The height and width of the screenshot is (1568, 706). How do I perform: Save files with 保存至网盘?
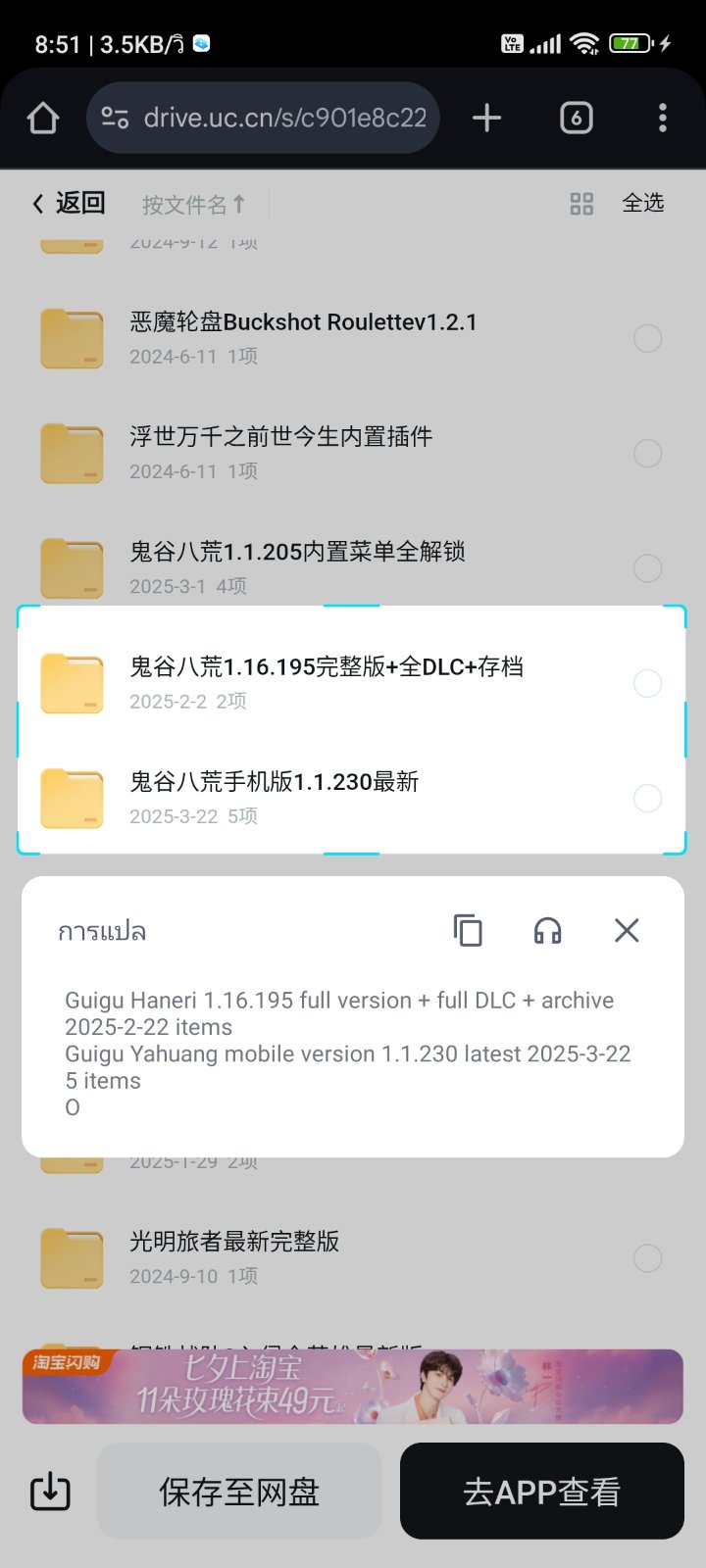(x=239, y=1492)
